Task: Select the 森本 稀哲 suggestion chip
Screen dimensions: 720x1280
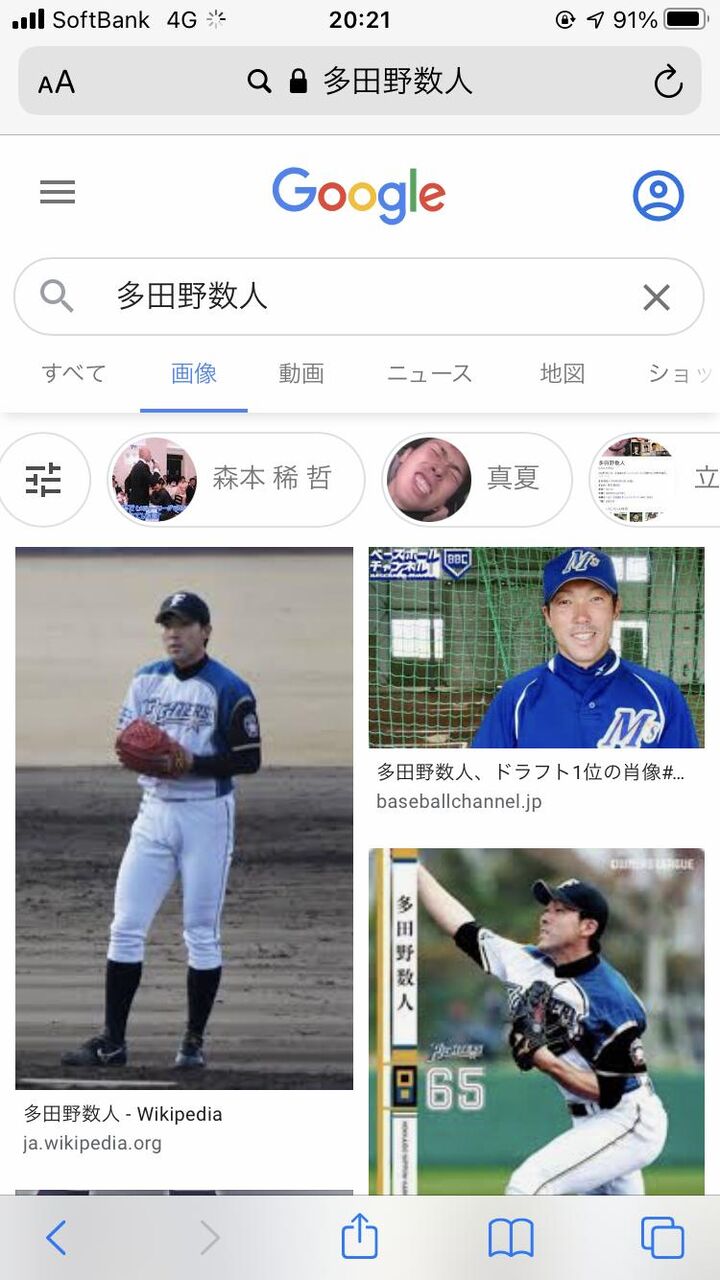Action: click(236, 480)
